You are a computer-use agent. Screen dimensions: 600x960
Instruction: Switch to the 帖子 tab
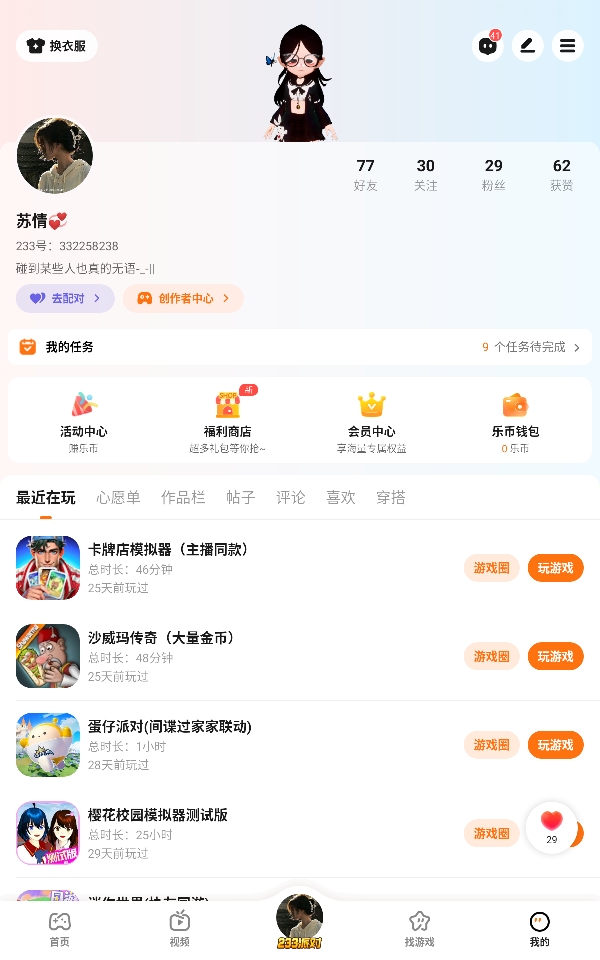(241, 497)
